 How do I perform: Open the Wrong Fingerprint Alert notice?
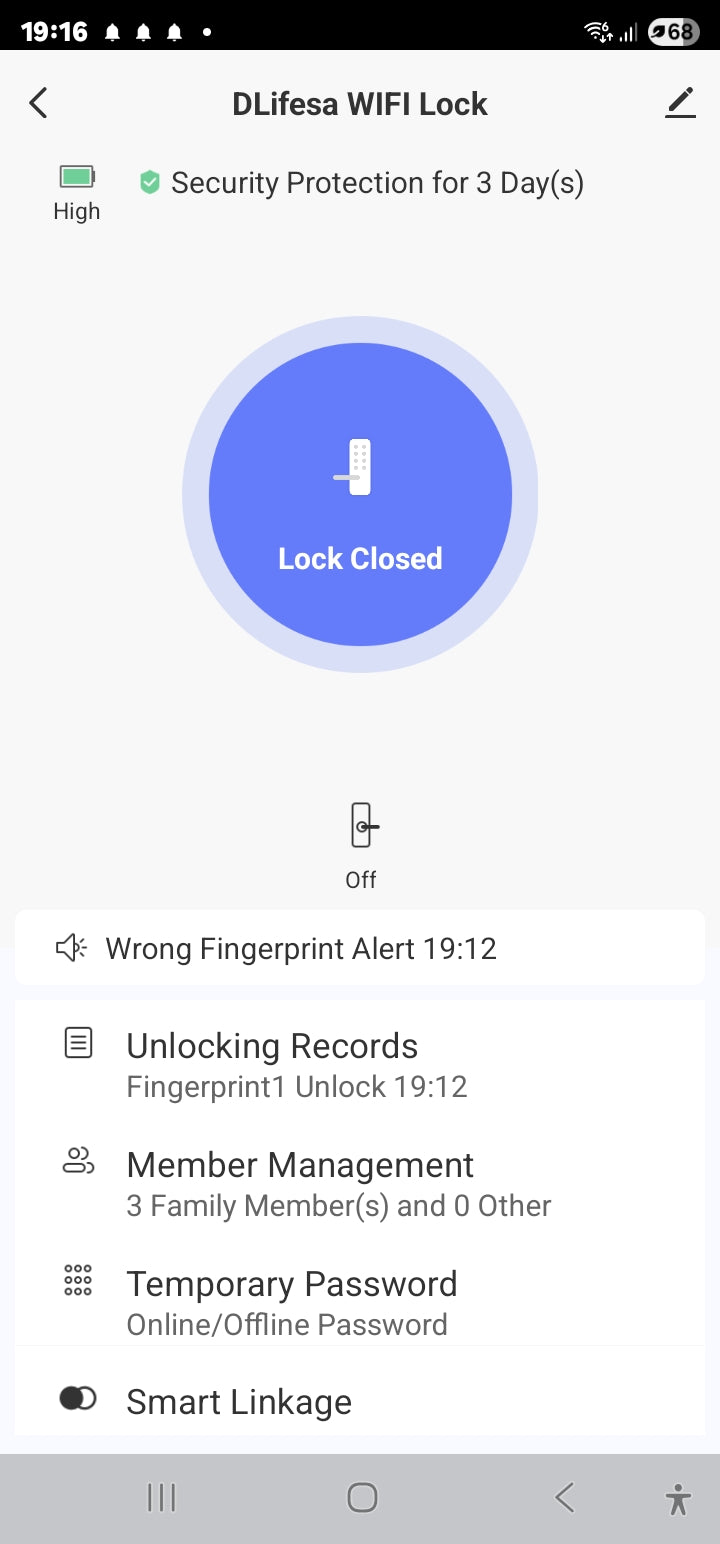pos(360,948)
